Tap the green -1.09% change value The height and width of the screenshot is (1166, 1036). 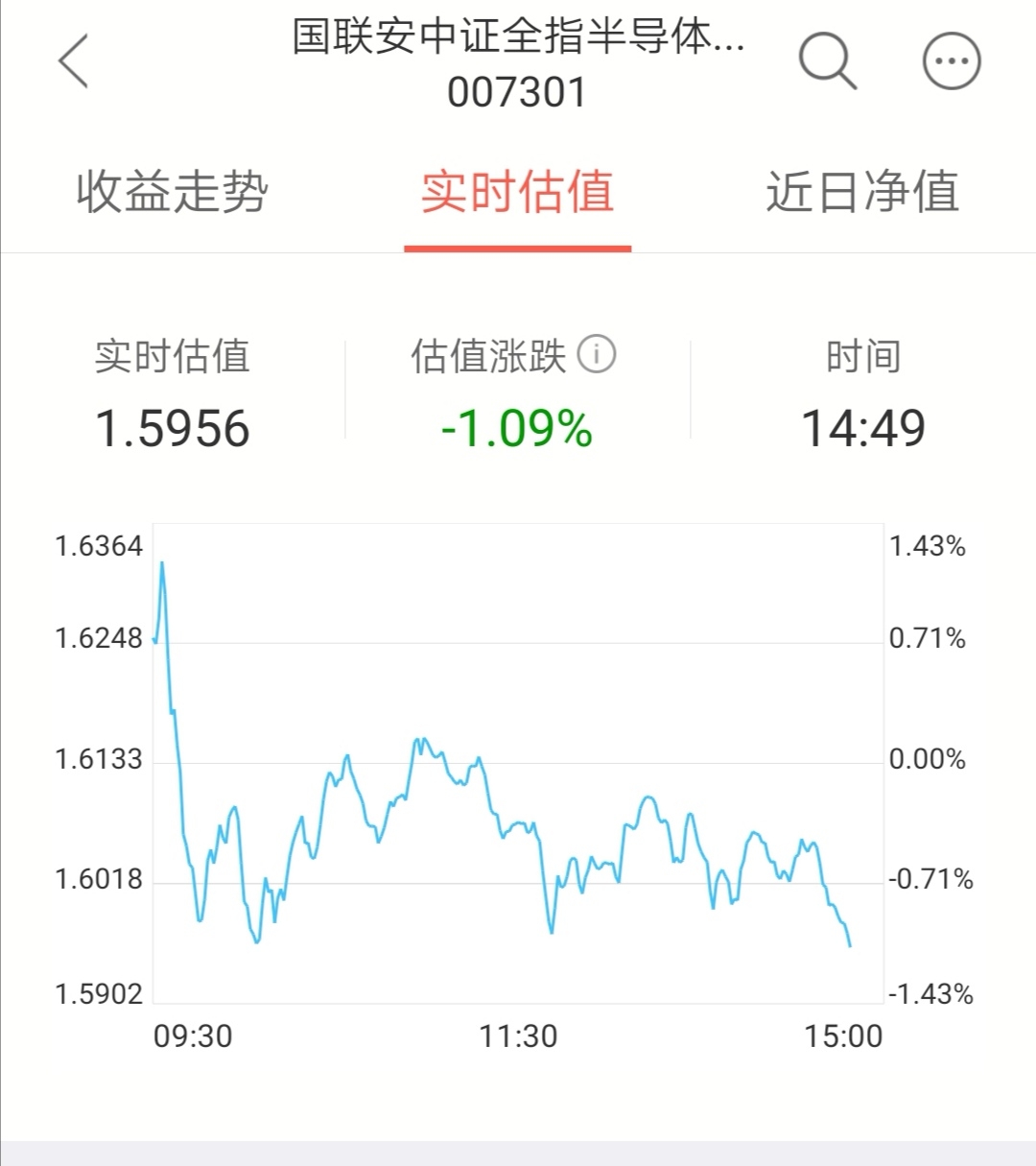point(515,426)
